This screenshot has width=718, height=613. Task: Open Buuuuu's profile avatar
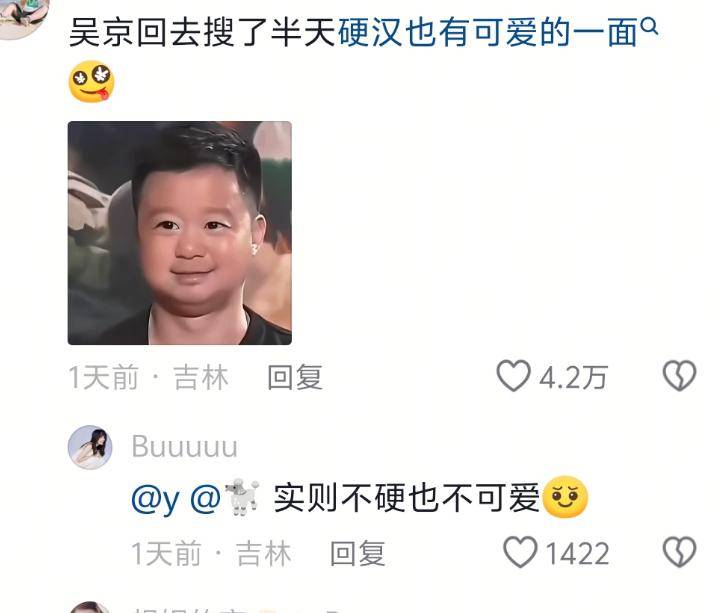click(90, 447)
